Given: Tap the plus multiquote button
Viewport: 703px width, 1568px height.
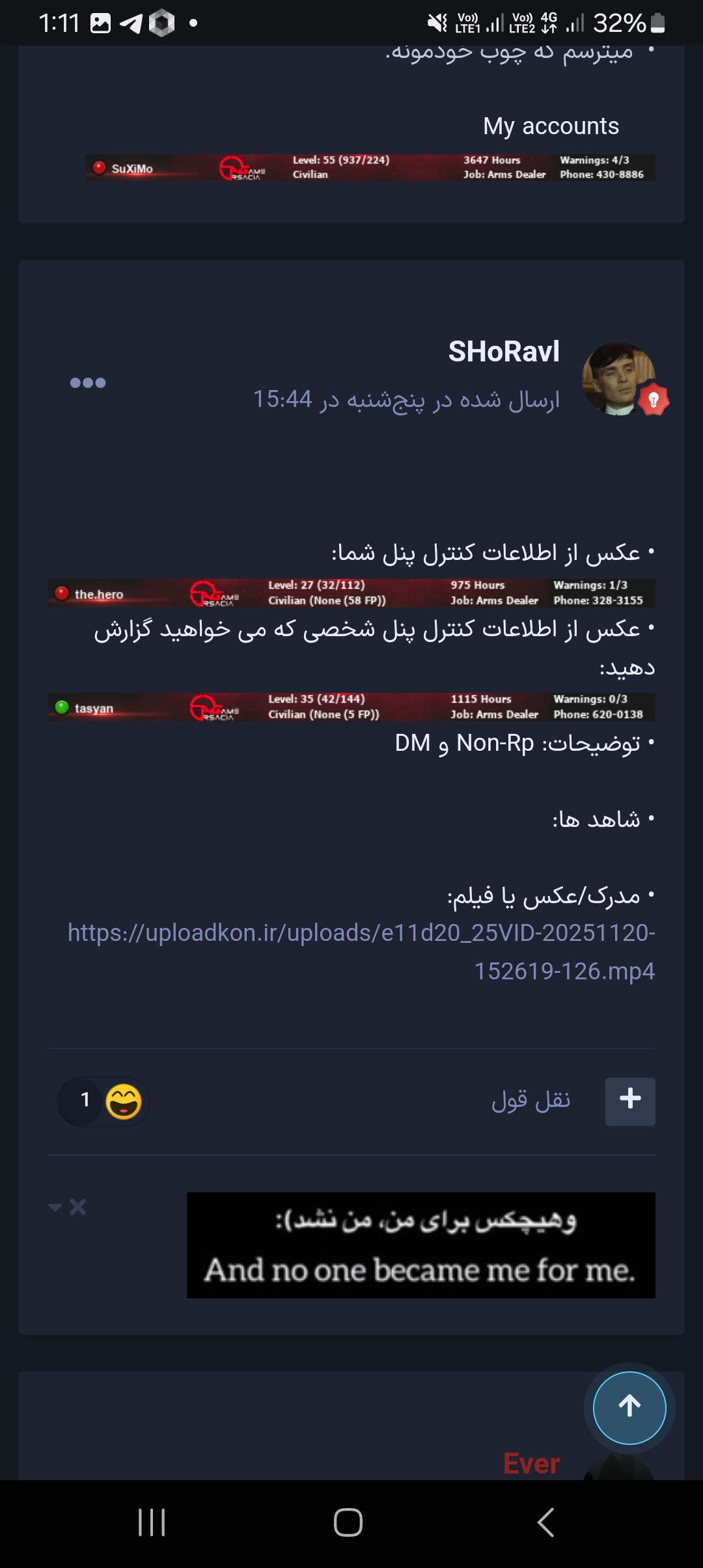Looking at the screenshot, I should (629, 1101).
